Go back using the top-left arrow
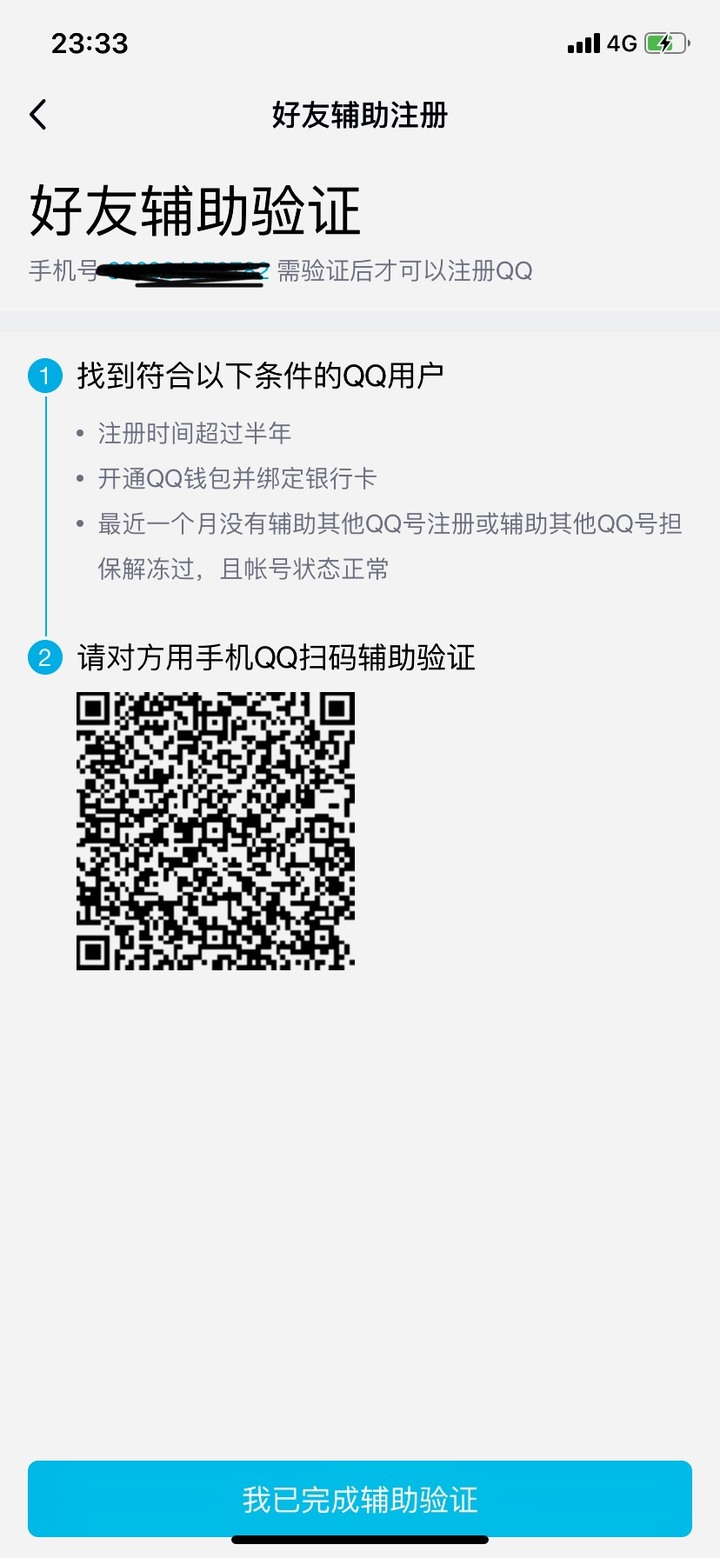 click(38, 115)
